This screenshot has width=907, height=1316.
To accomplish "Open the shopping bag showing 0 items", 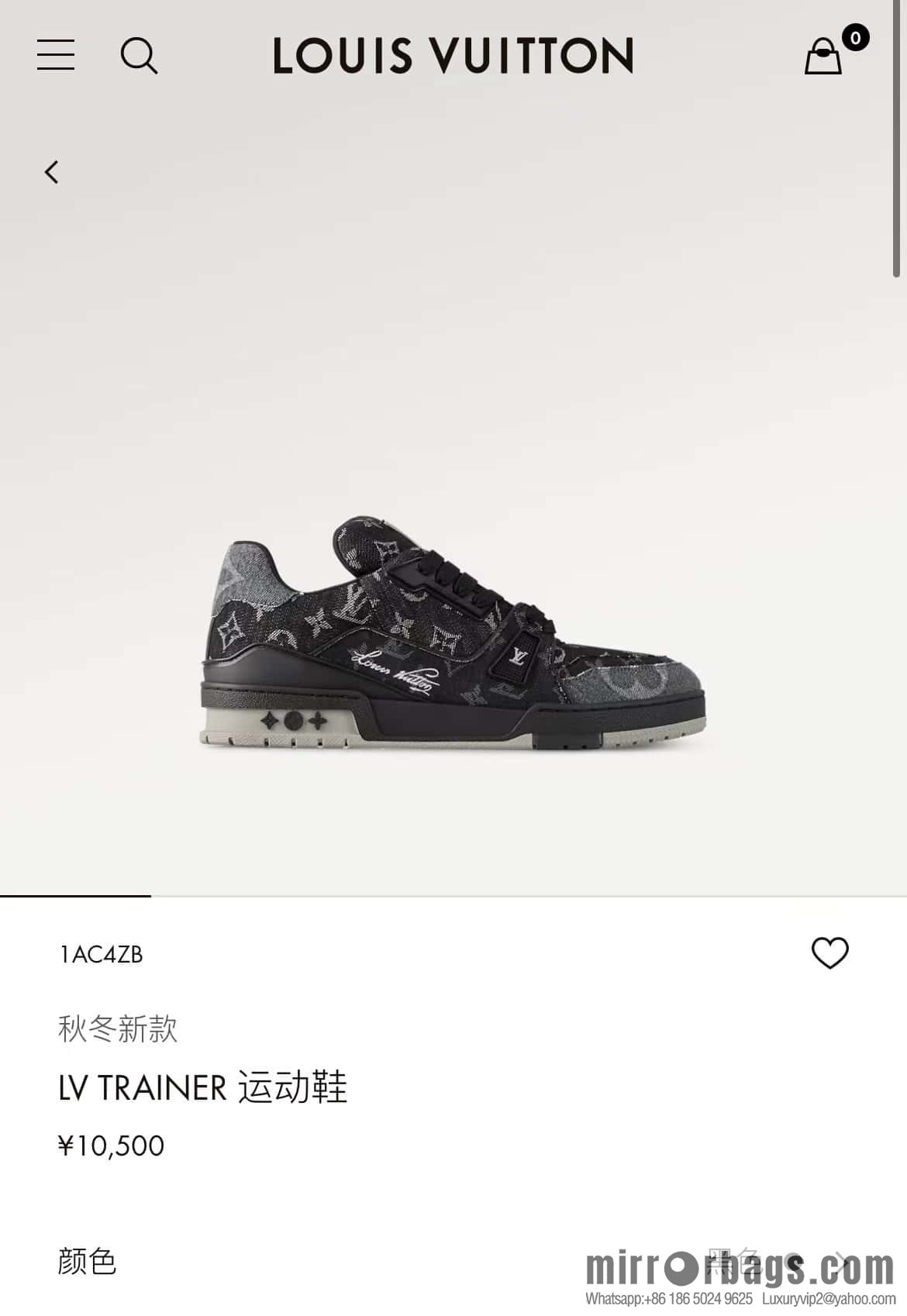I will click(822, 57).
